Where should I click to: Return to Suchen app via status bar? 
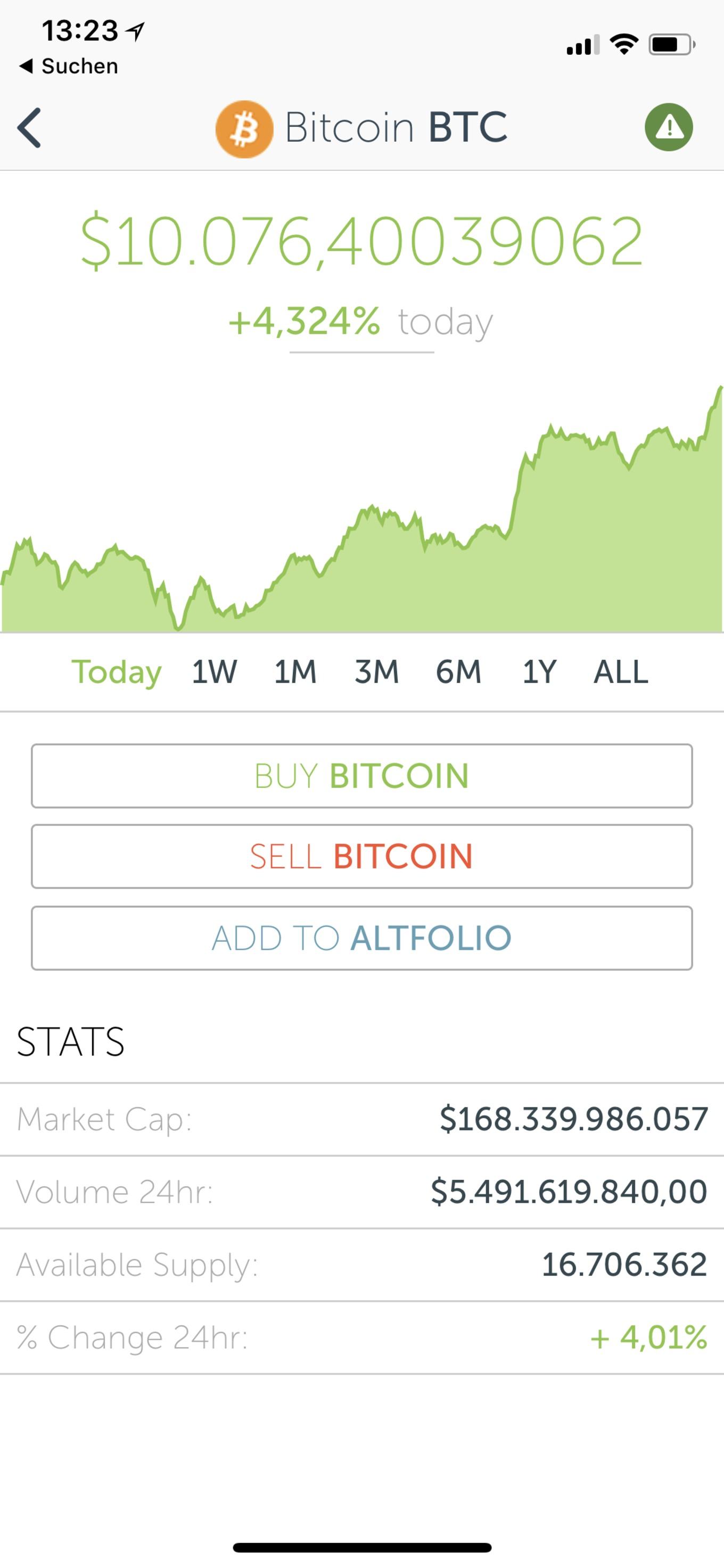click(68, 65)
